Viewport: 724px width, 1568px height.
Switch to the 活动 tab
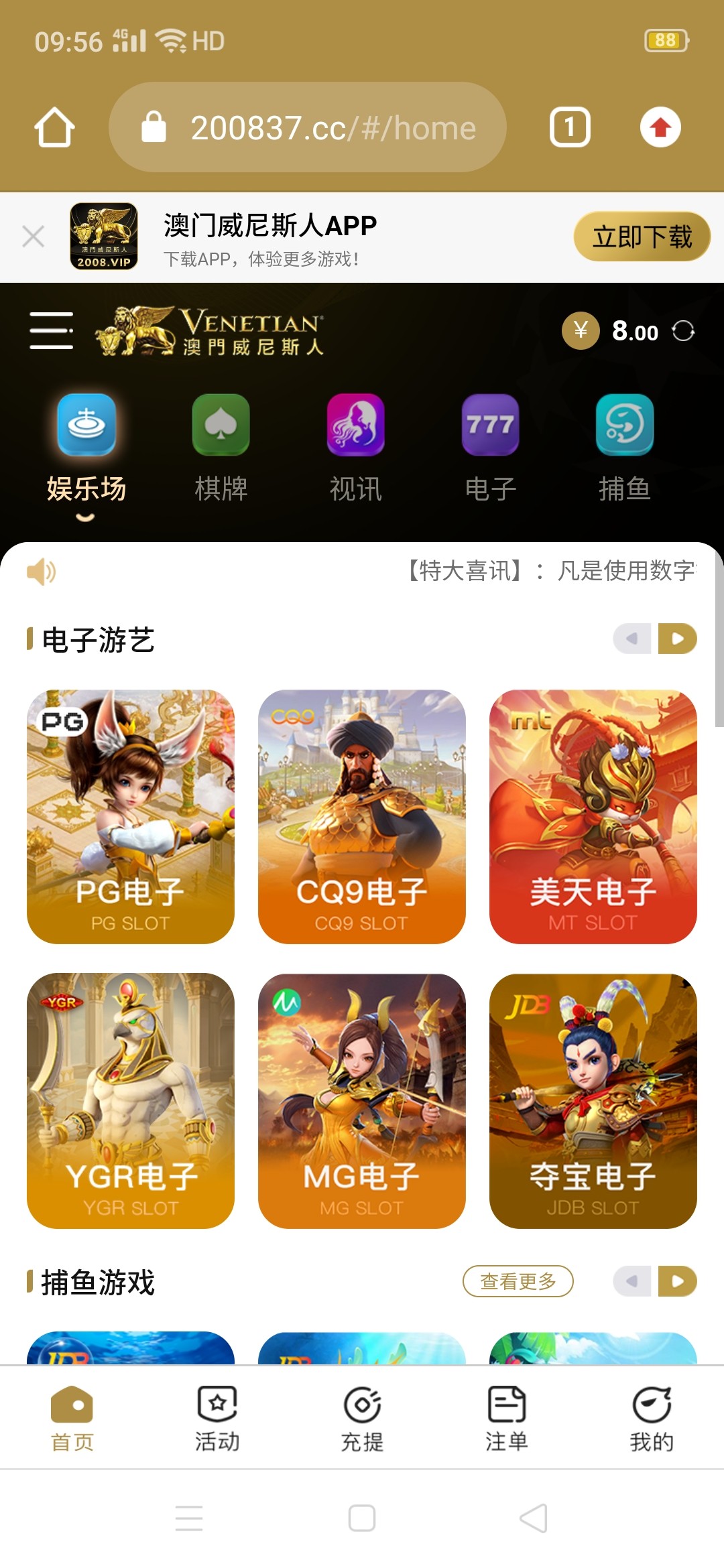[217, 1418]
